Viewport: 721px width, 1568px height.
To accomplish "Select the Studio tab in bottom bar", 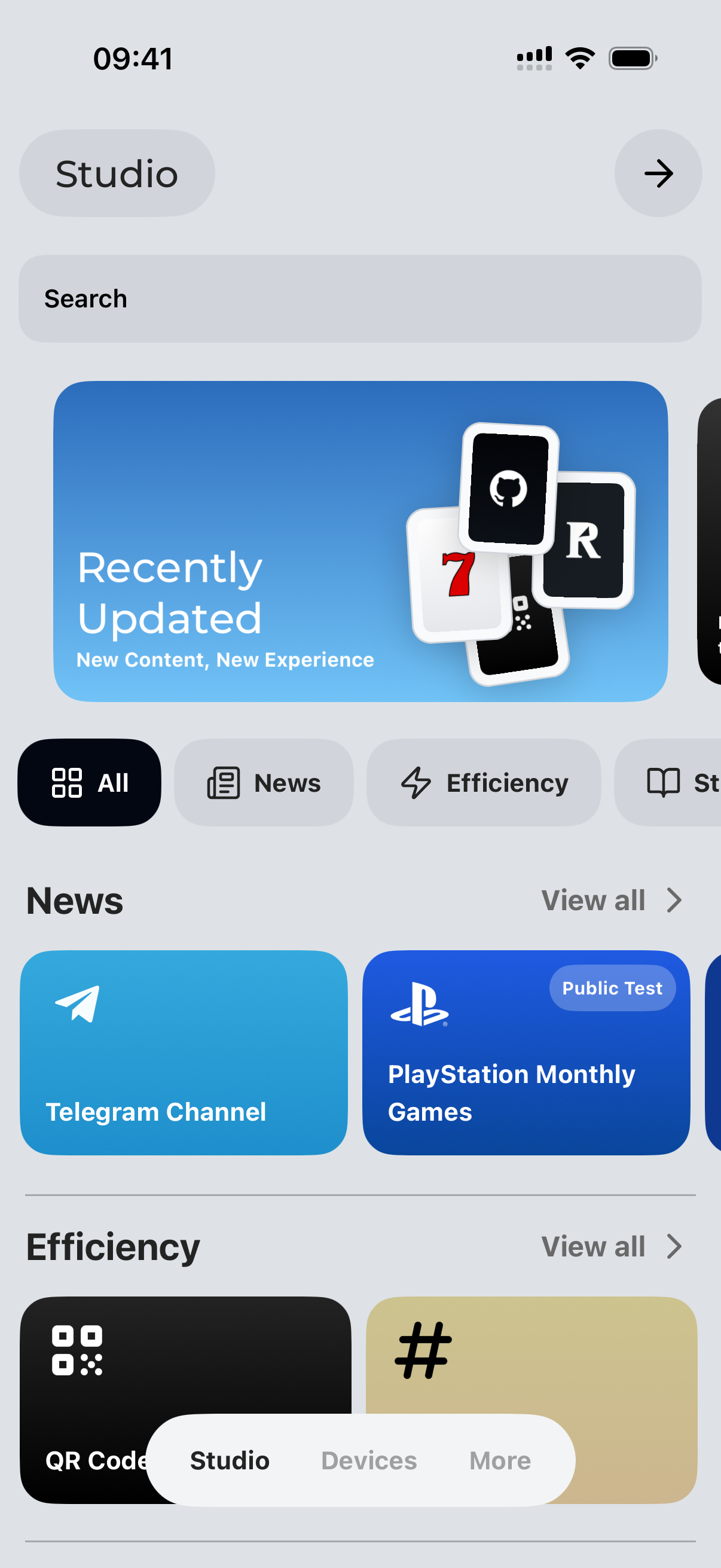I will tap(230, 1460).
